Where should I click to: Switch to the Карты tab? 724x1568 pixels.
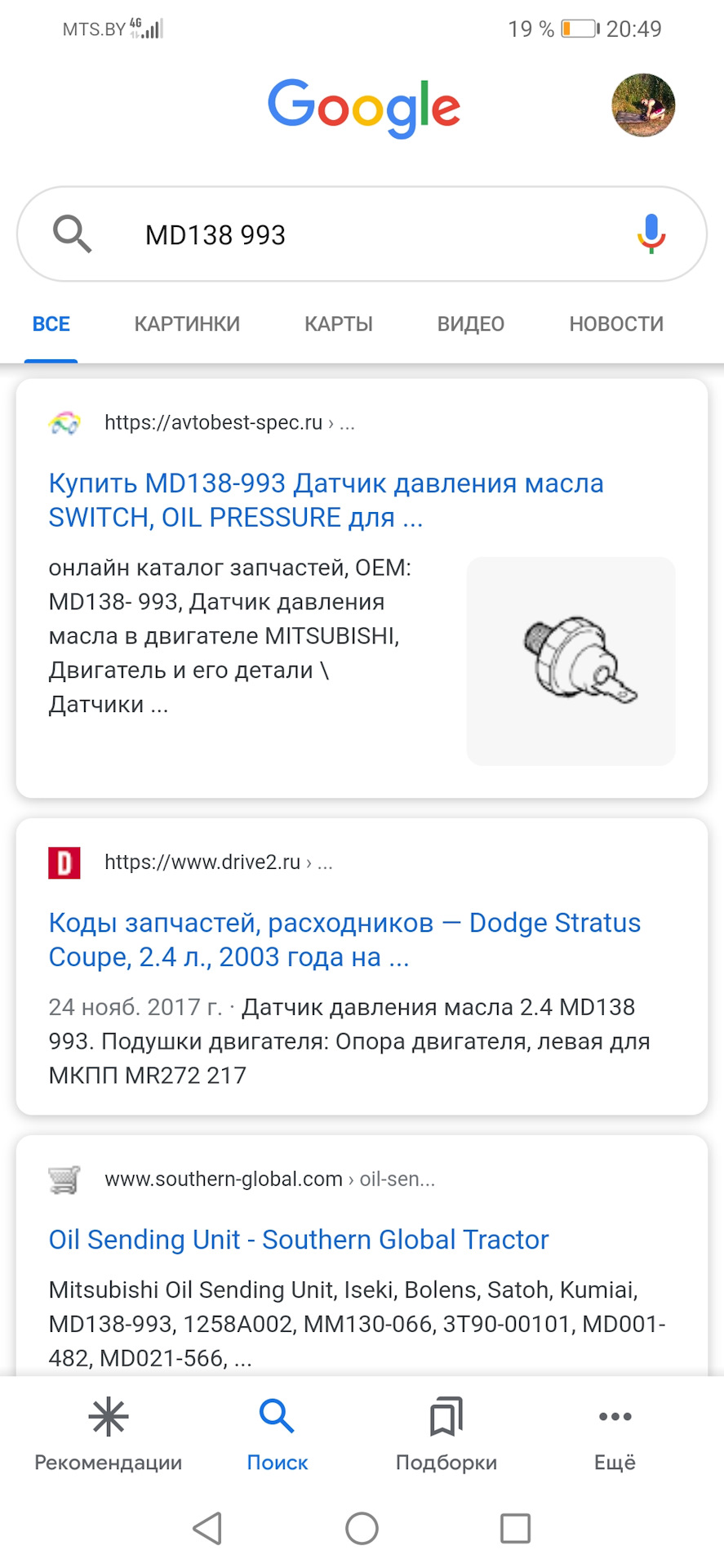click(x=339, y=324)
